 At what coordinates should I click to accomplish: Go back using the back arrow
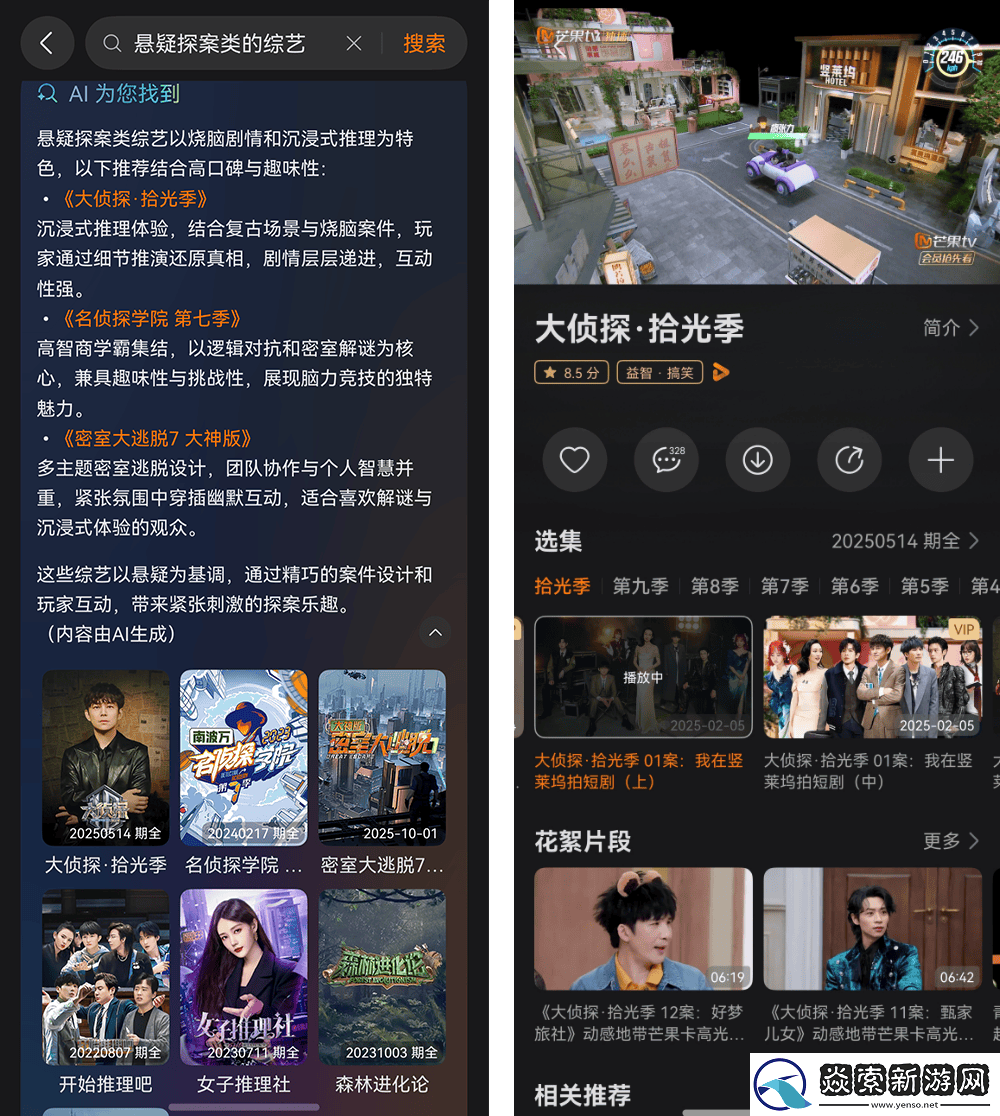click(47, 43)
